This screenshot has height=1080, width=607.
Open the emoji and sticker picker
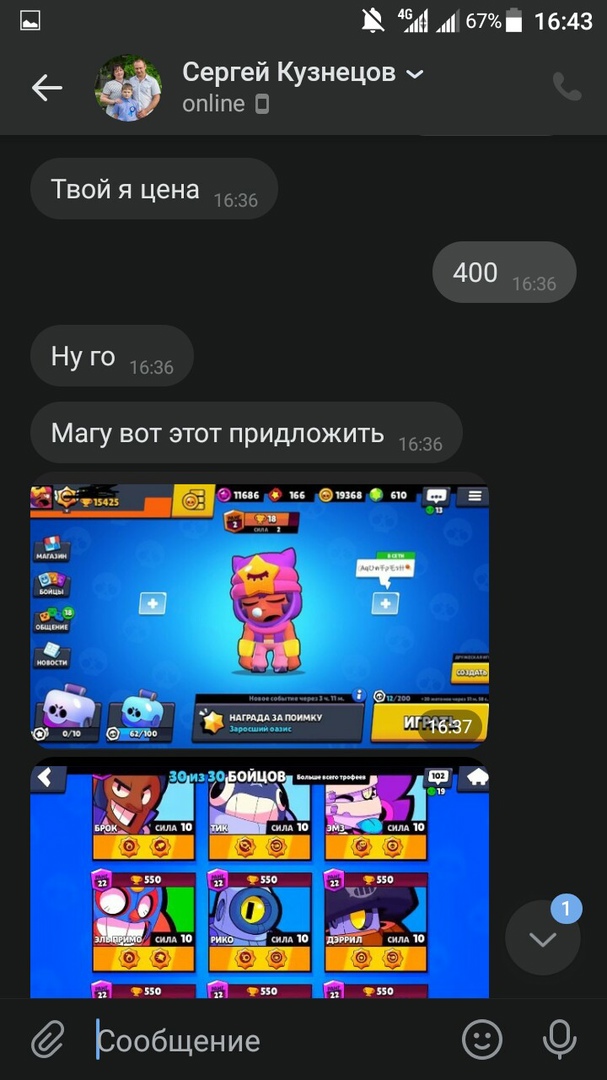482,1040
